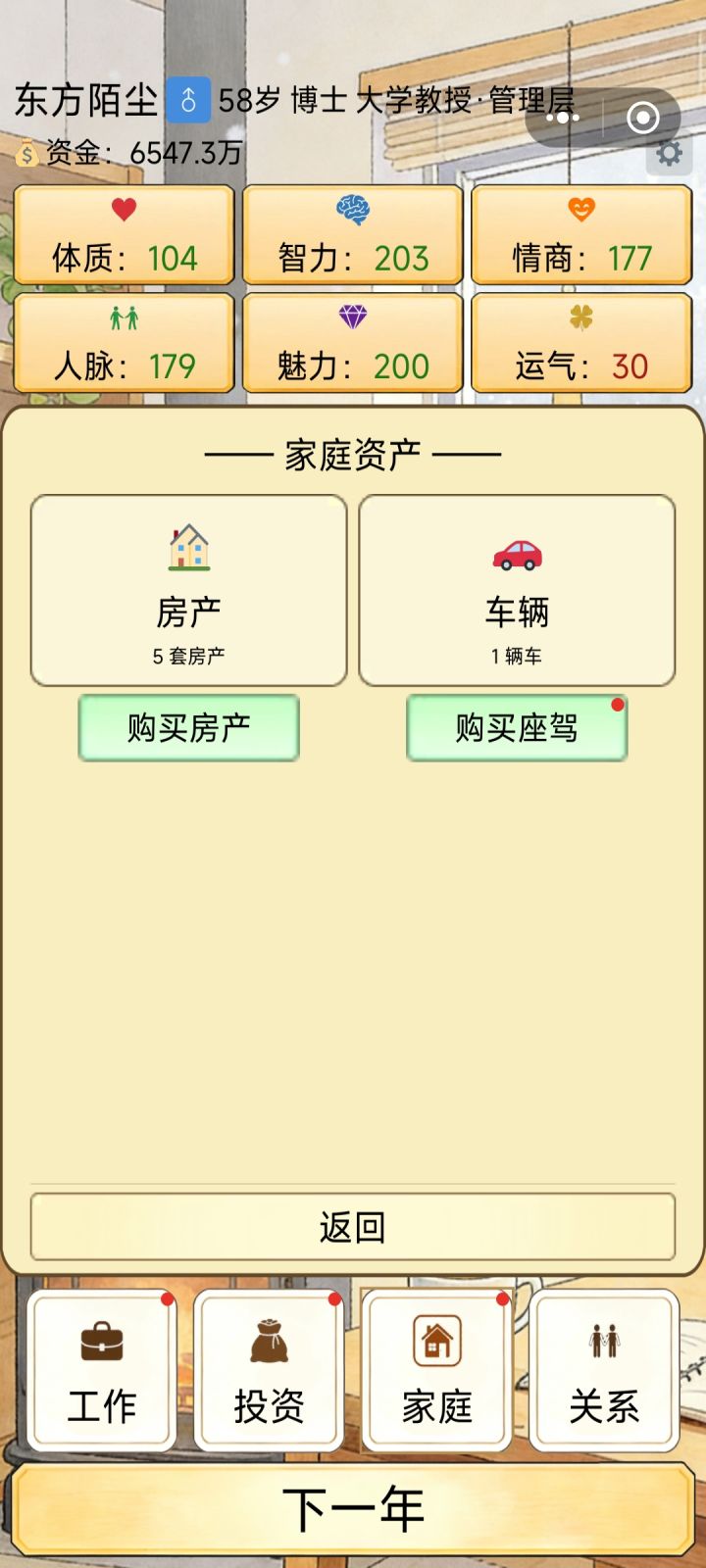This screenshot has height=1568, width=706.
Task: Open the settings gear icon
Action: tap(670, 153)
